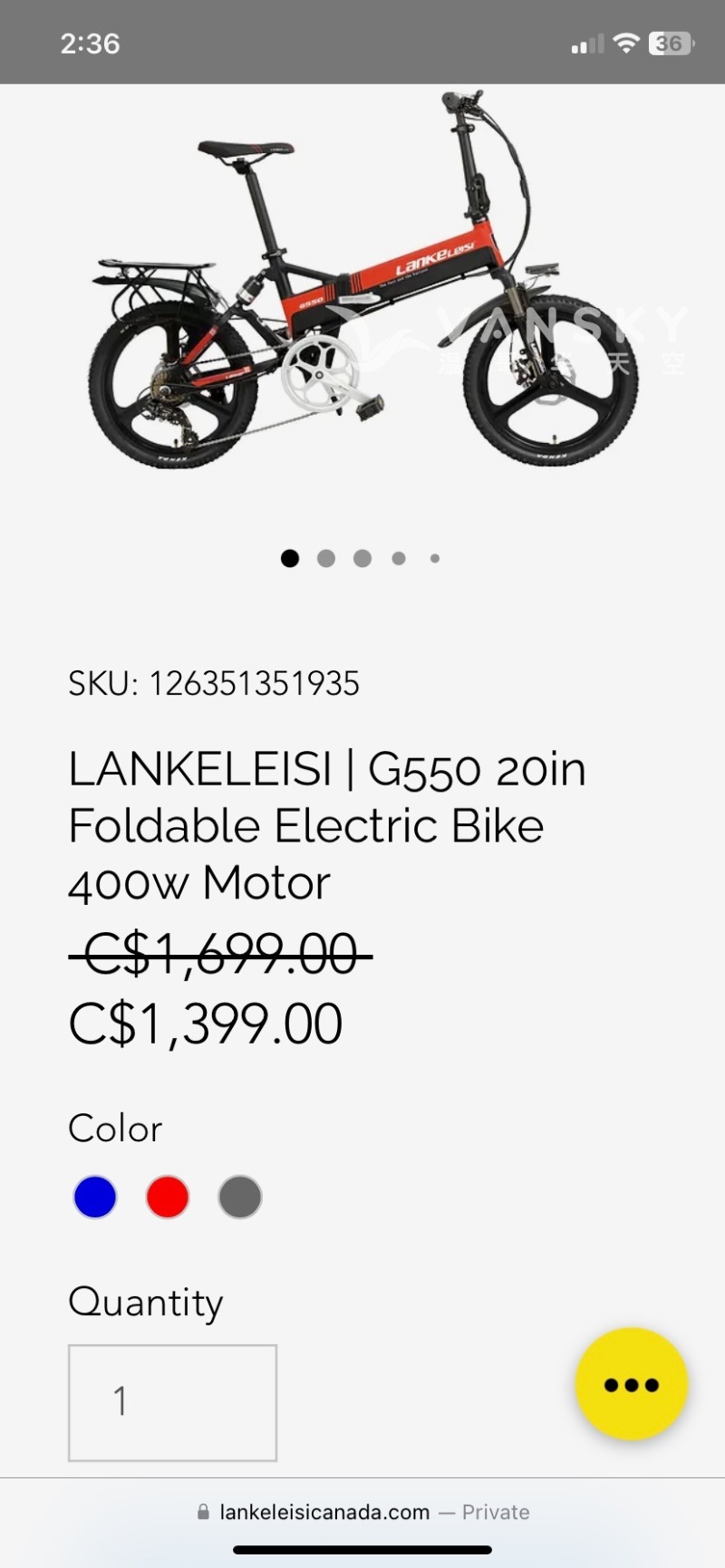725x1568 pixels.
Task: Jump to the second image dot
Action: (x=326, y=558)
